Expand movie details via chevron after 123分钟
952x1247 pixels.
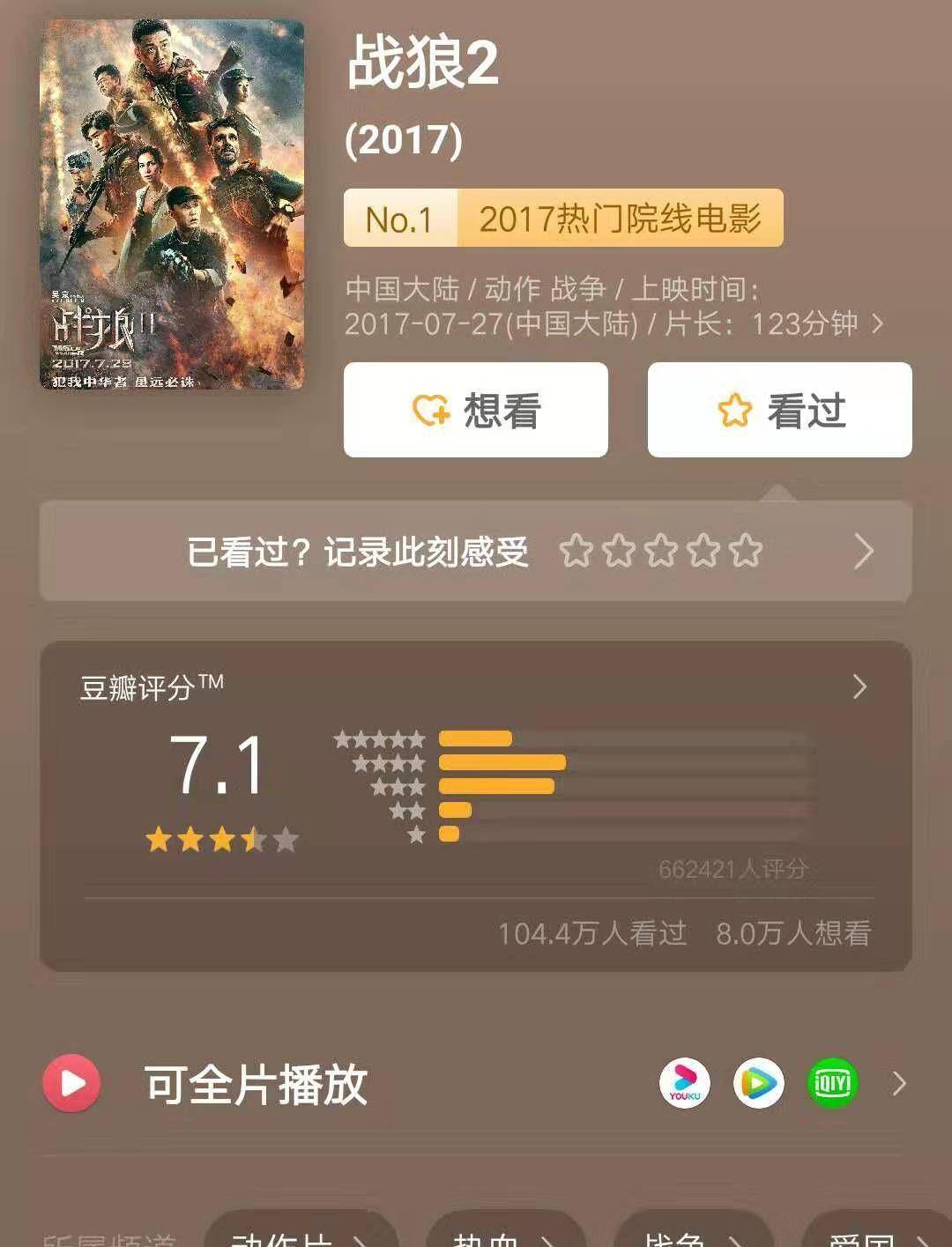coord(876,324)
